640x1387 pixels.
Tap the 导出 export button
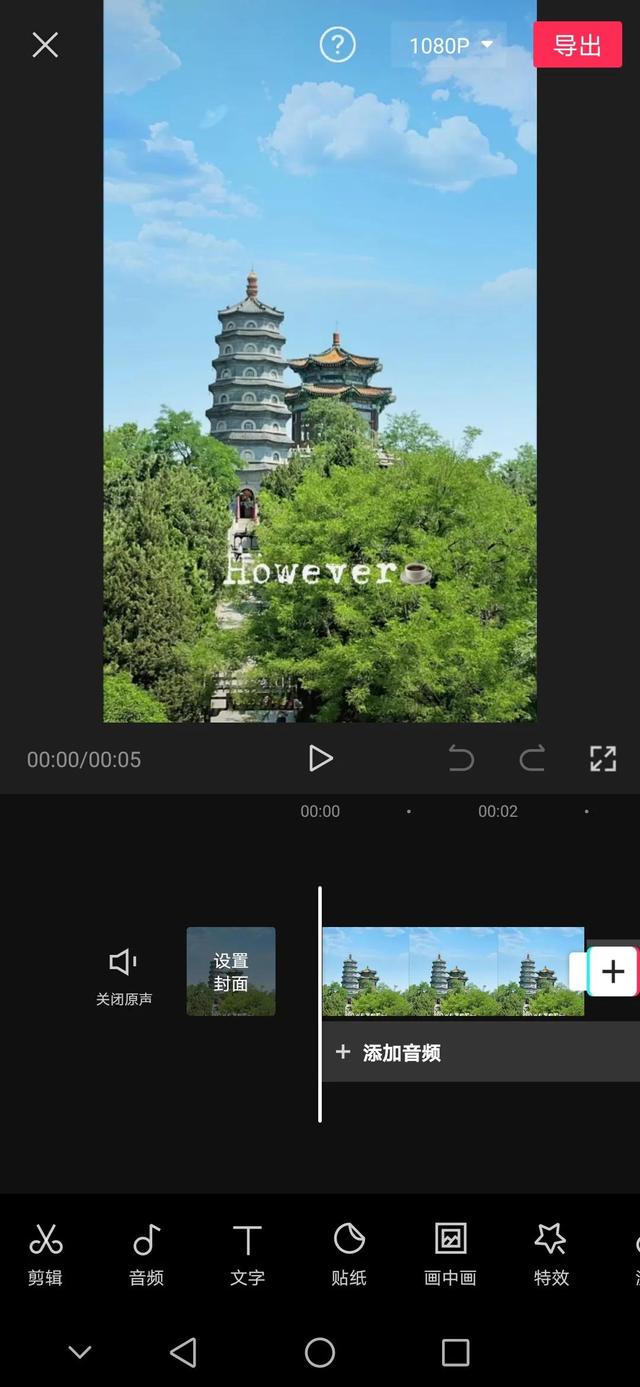tap(577, 45)
